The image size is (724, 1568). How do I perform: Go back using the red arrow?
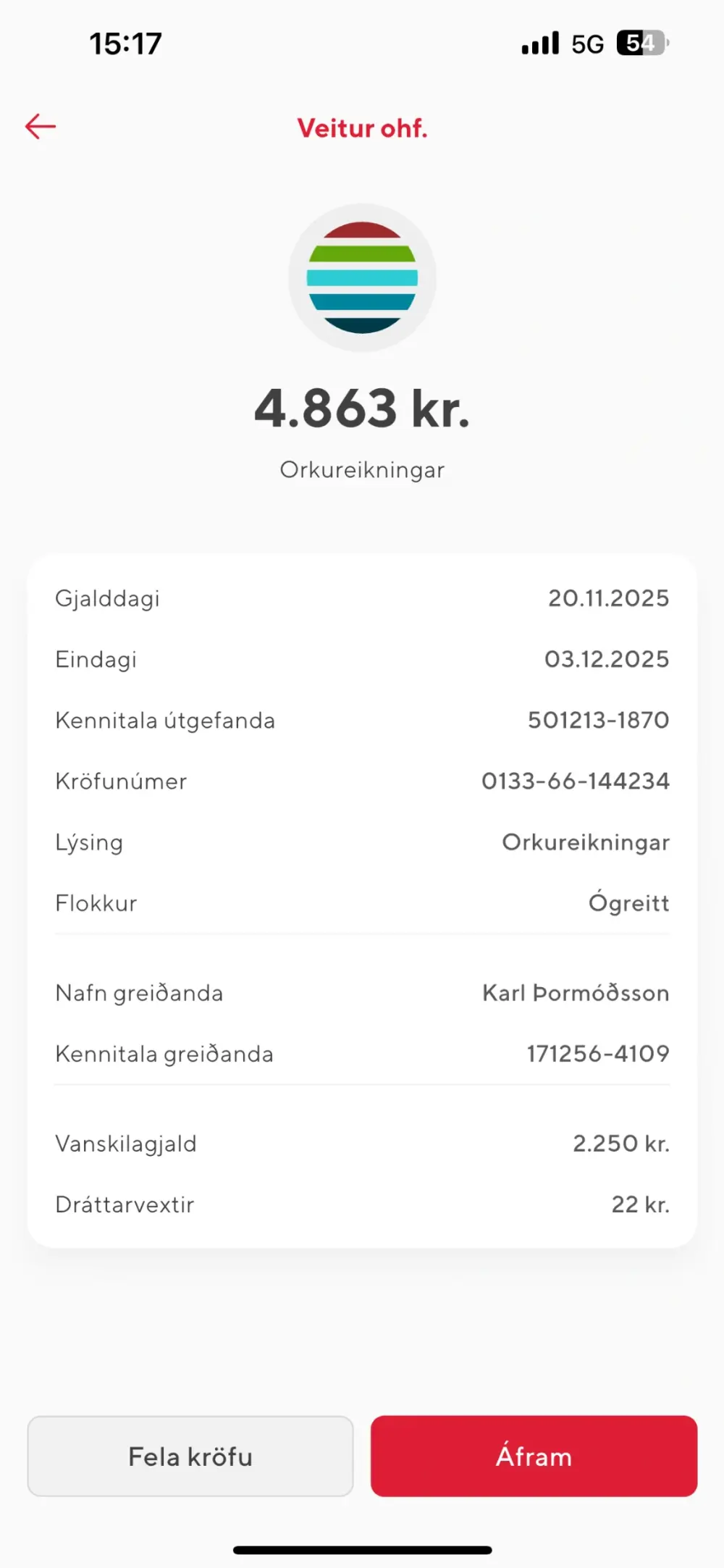[x=41, y=127]
